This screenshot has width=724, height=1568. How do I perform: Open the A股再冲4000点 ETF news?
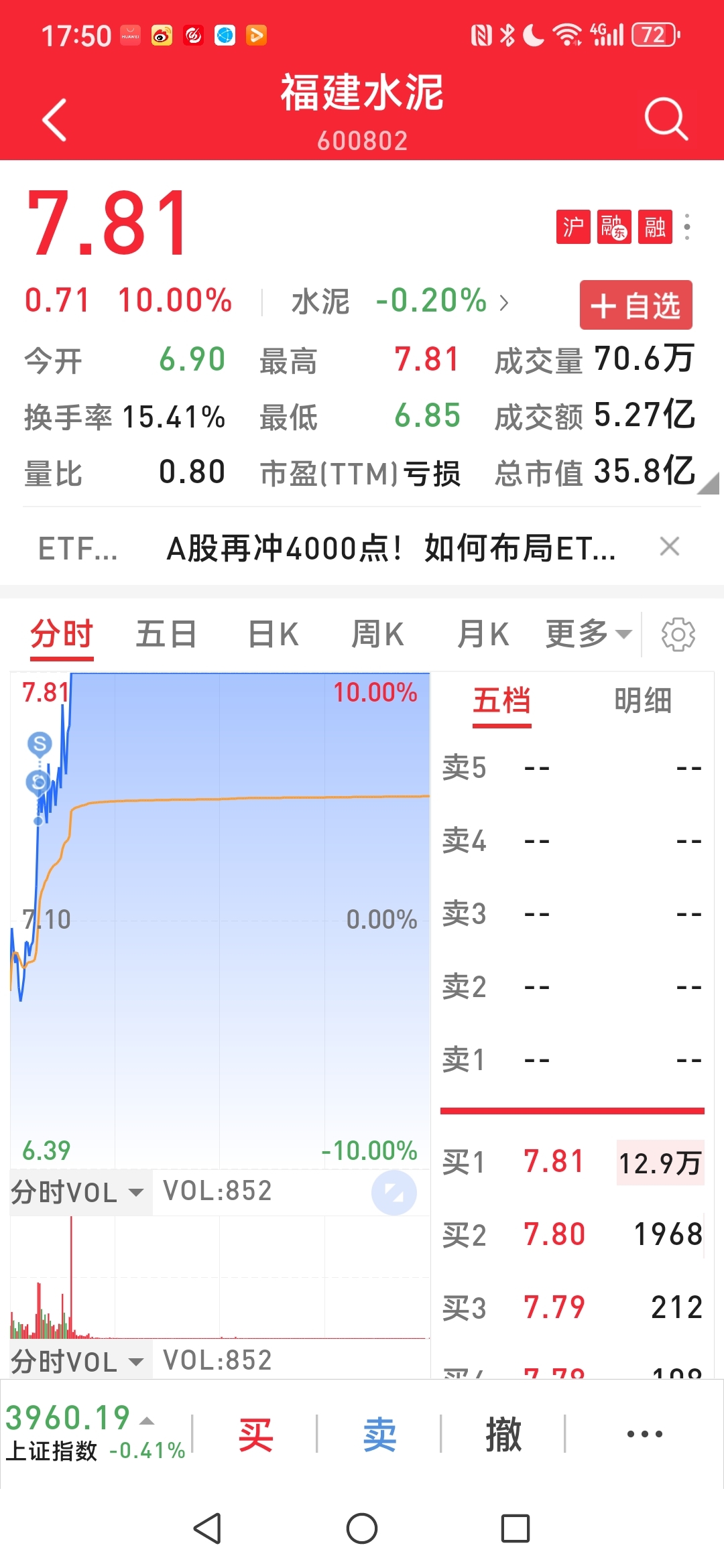(390, 549)
